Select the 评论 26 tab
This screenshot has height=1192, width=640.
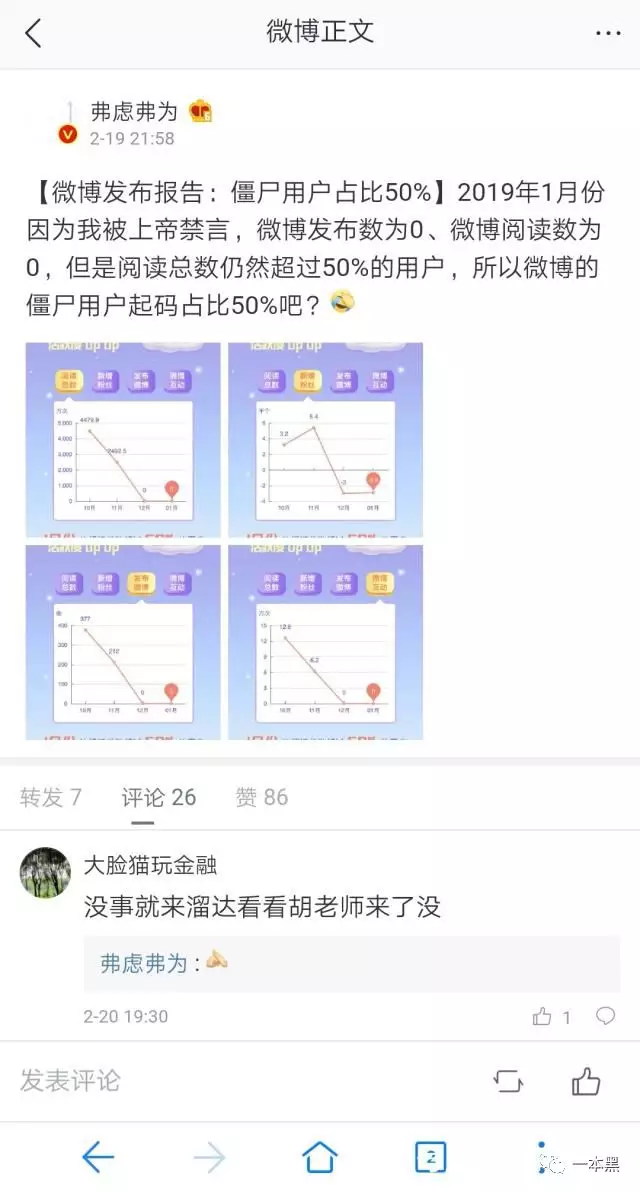click(x=159, y=797)
